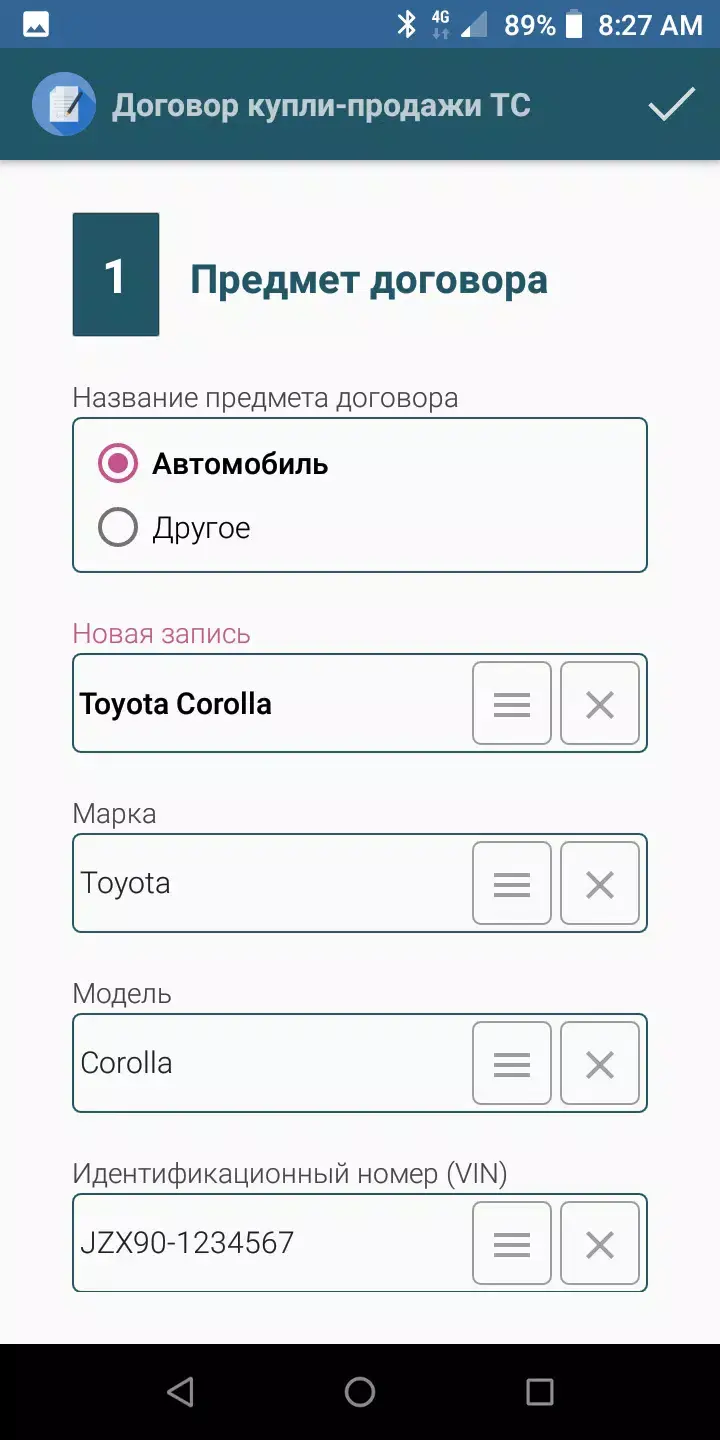The width and height of the screenshot is (720, 1440).
Task: Tap the gallery icon in the status bar
Action: coord(36,24)
